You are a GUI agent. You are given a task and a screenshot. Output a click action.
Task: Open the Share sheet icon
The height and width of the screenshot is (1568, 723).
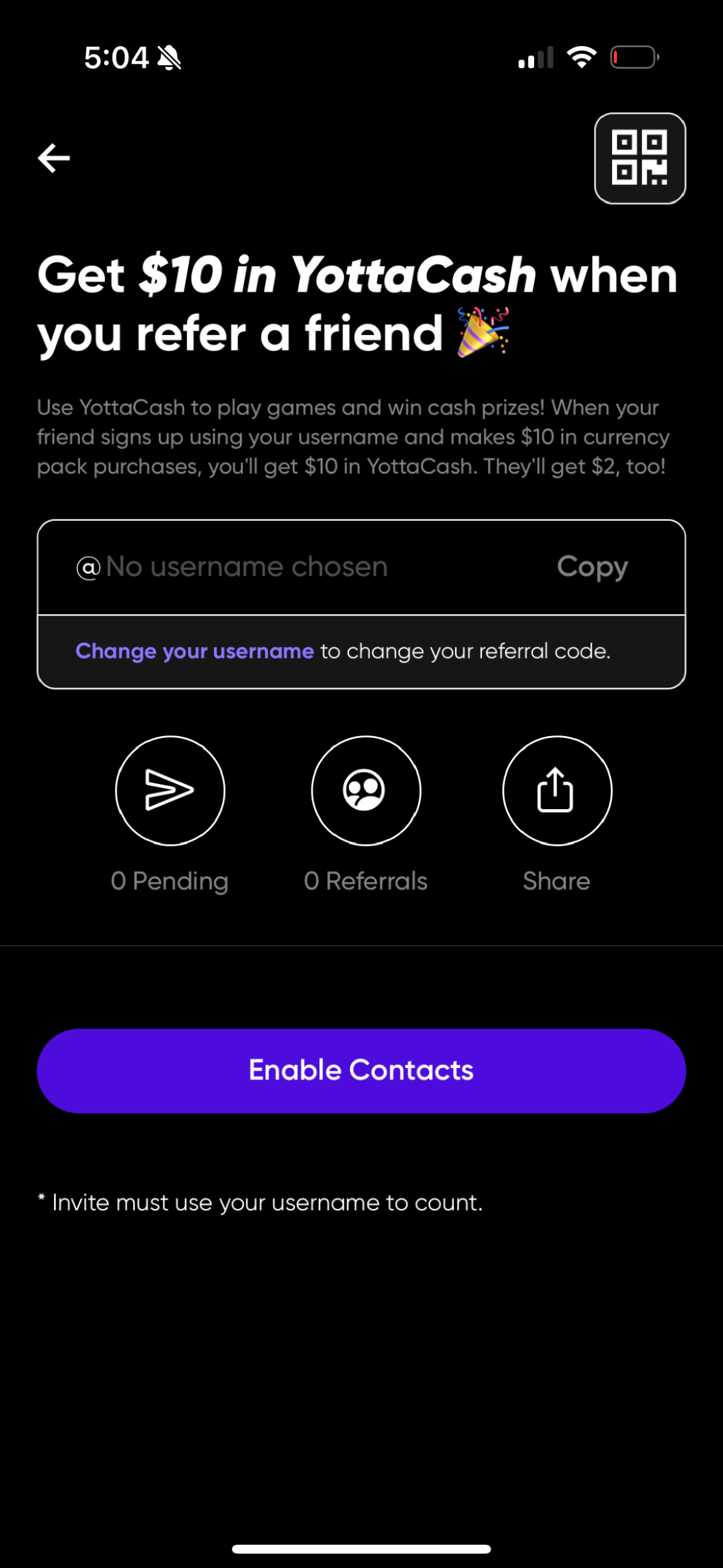pyautogui.click(x=556, y=791)
